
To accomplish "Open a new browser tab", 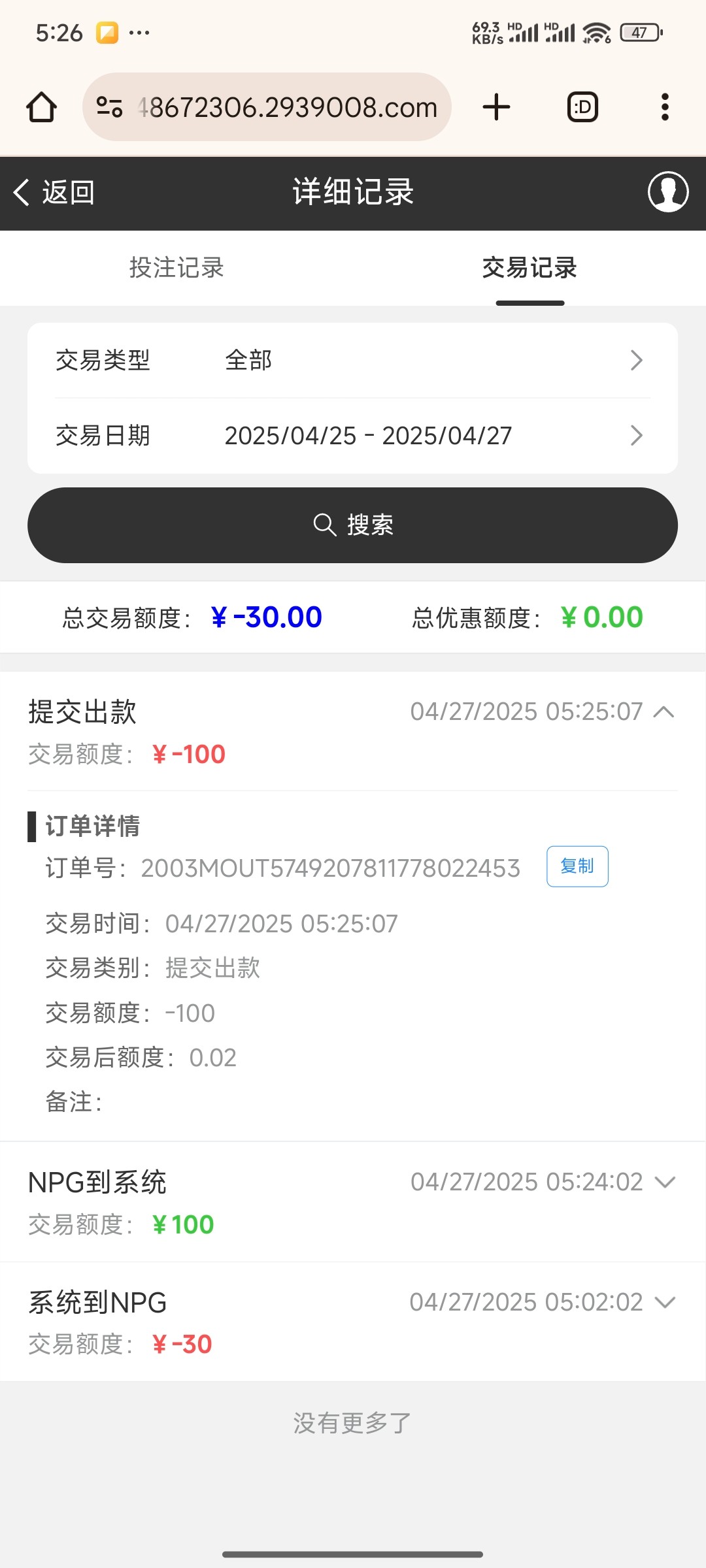I will (496, 106).
